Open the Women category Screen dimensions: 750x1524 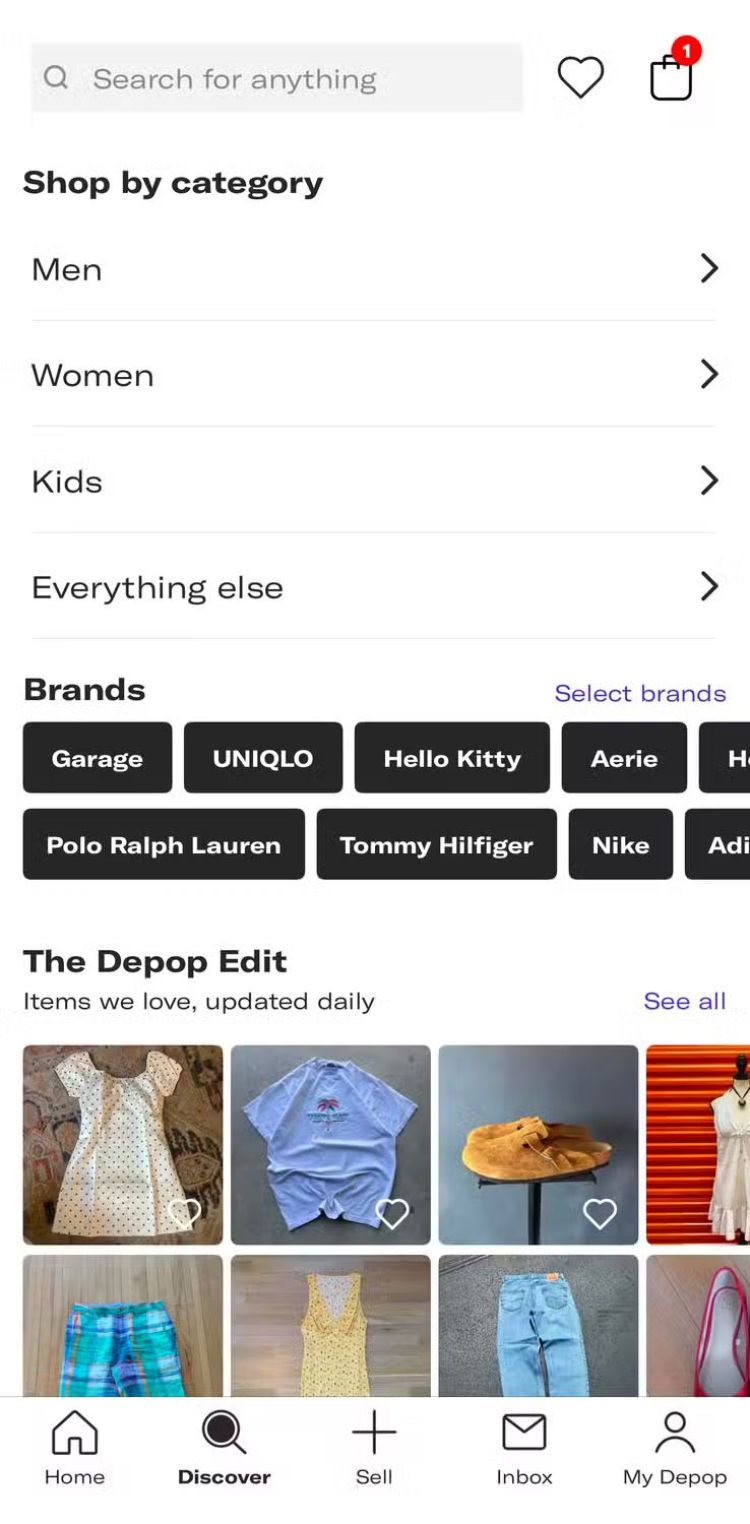click(374, 375)
